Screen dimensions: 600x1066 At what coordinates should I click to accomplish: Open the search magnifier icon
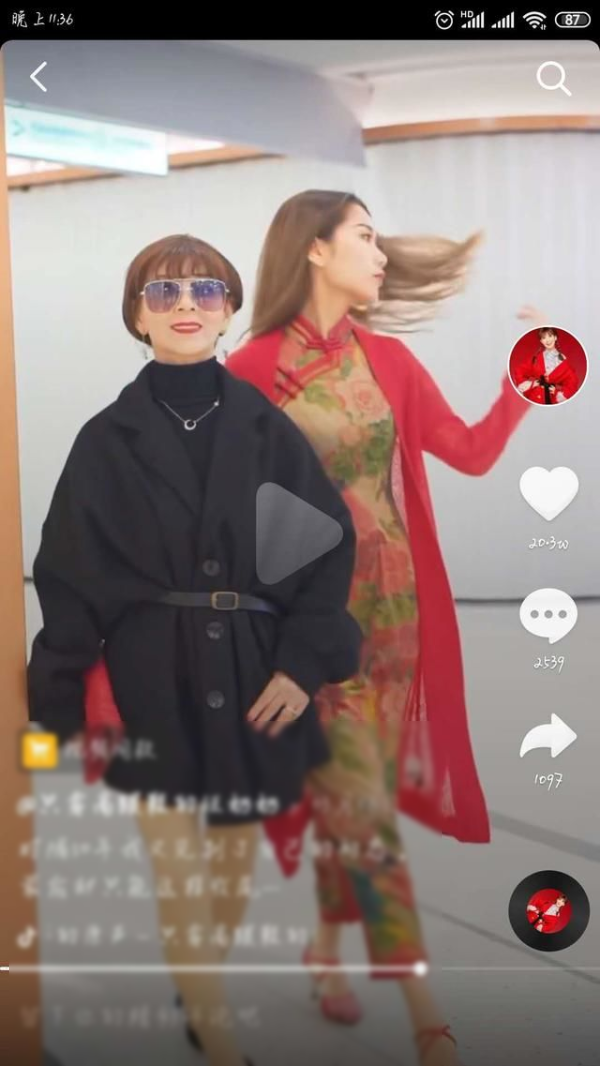point(553,78)
